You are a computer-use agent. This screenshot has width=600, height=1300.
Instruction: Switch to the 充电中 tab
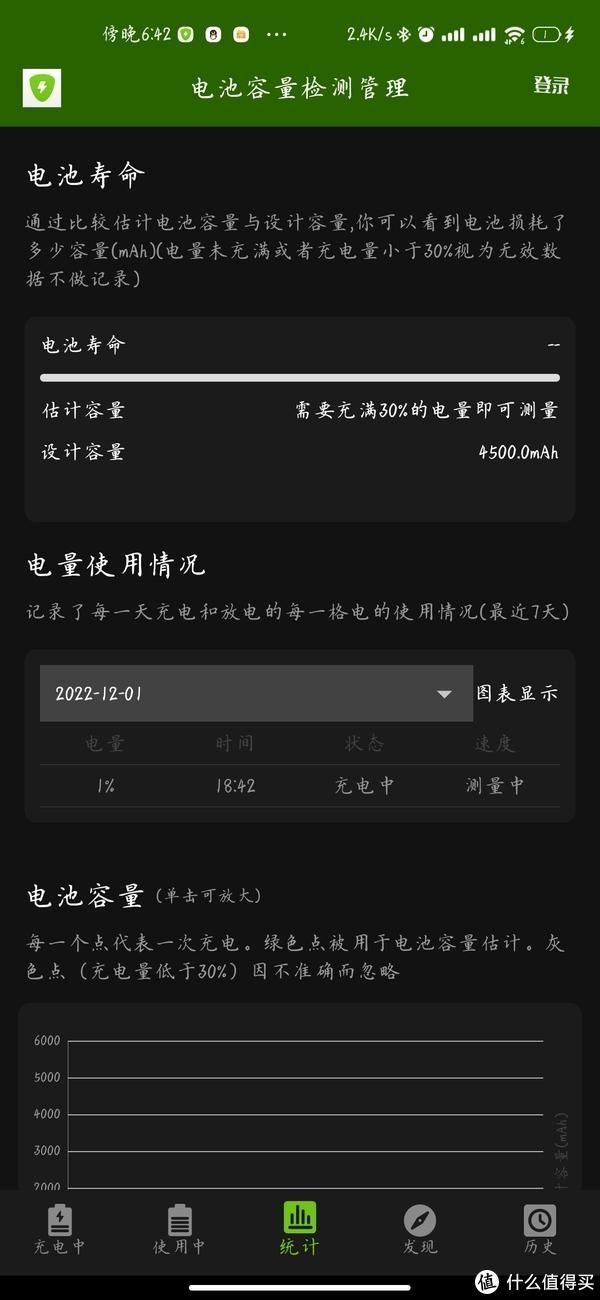(60, 1229)
